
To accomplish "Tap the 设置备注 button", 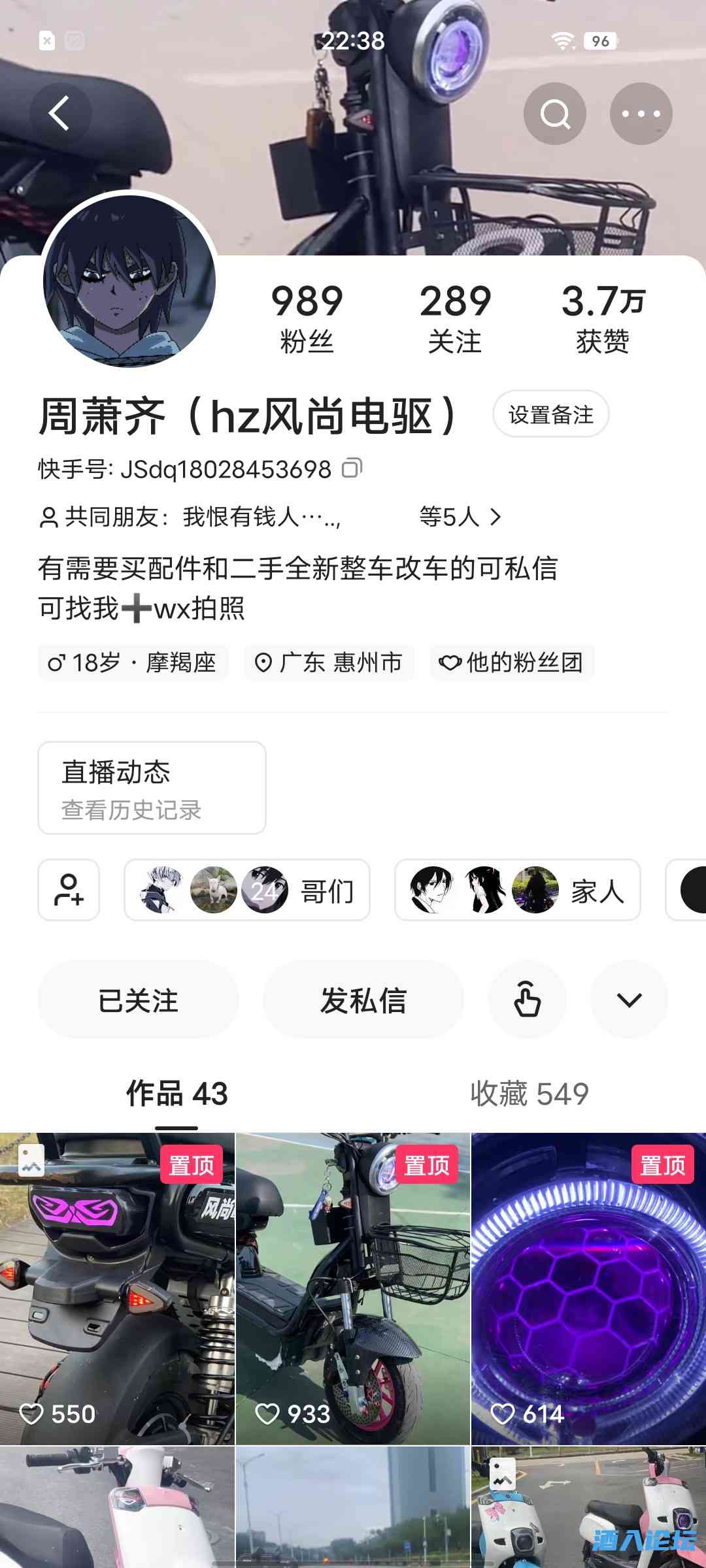I will 550,414.
